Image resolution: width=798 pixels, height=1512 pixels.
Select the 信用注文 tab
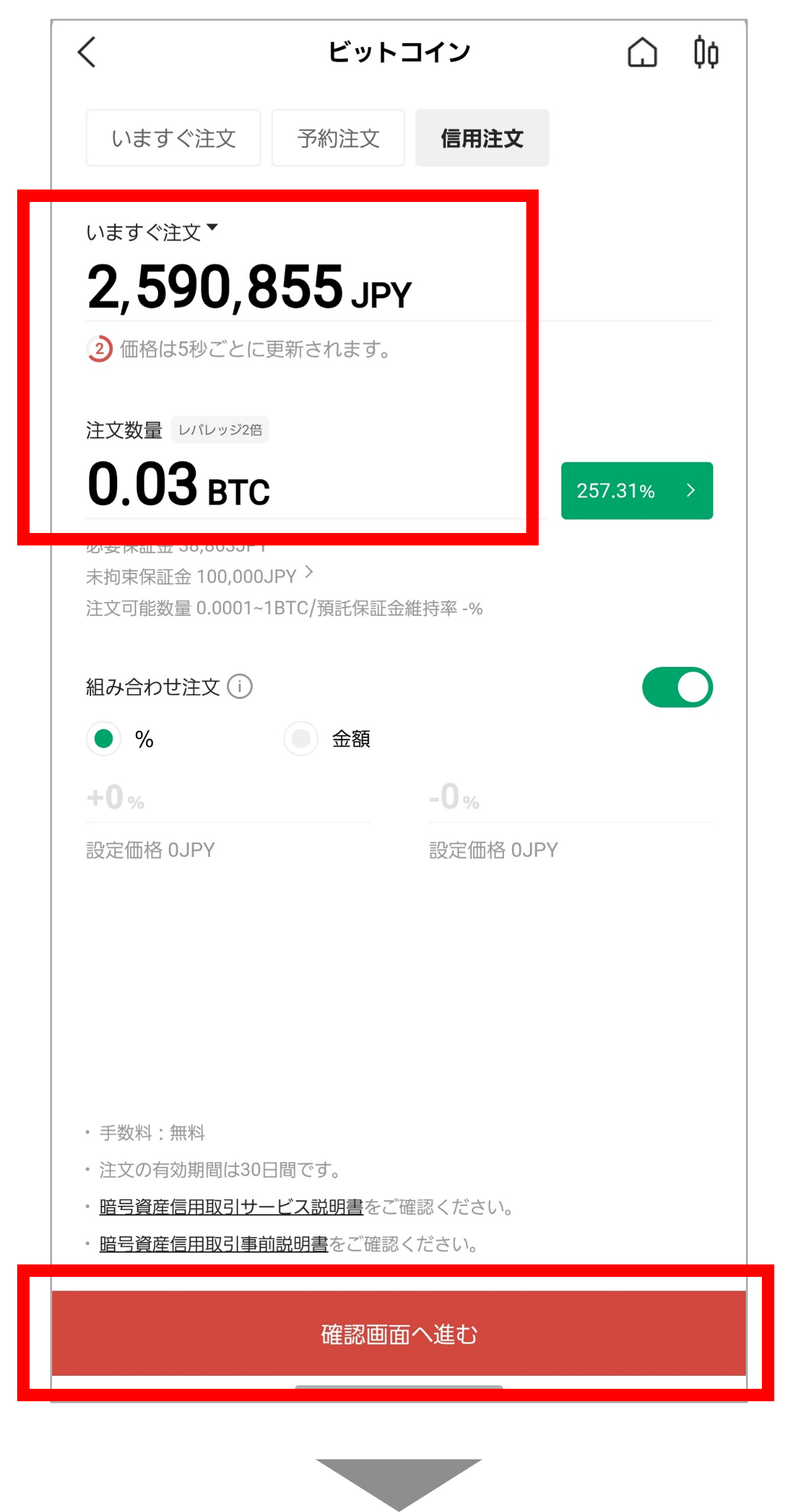tap(482, 138)
